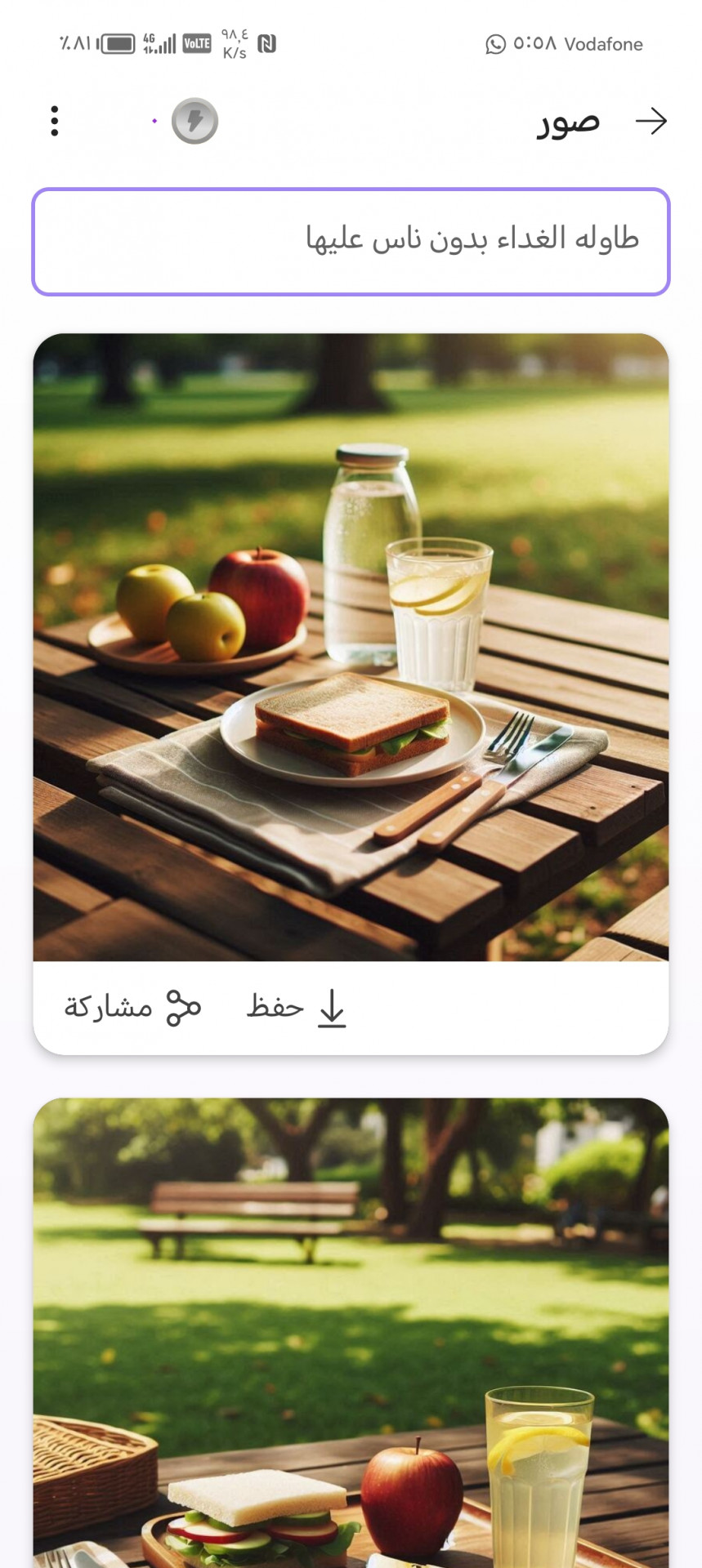Viewport: 702px width, 1568px height.
Task: Open the second generated park bench image
Action: pyautogui.click(x=351, y=1331)
